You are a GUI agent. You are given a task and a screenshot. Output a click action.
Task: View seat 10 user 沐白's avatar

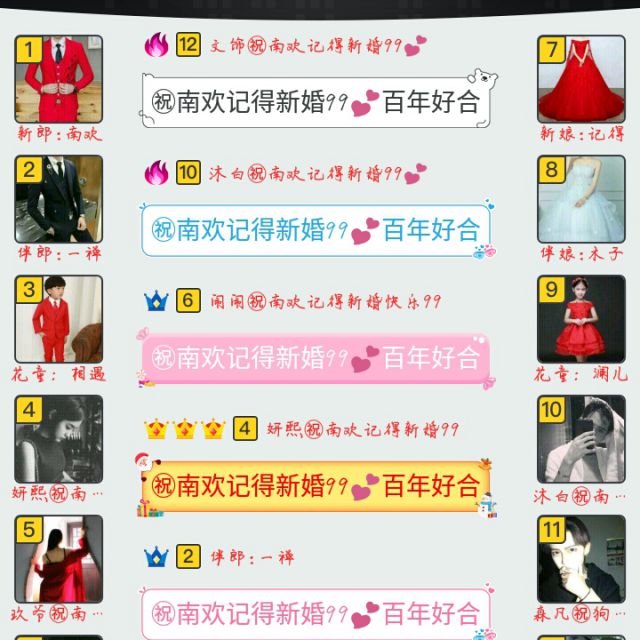point(581,439)
